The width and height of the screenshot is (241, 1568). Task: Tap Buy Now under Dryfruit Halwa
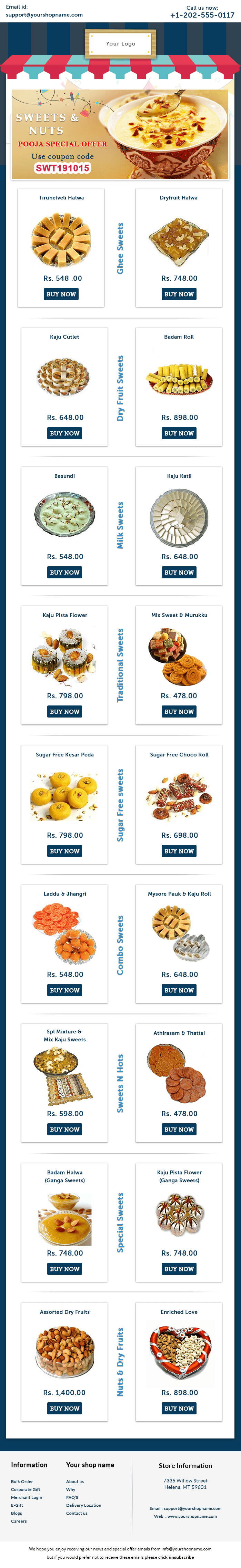[179, 294]
